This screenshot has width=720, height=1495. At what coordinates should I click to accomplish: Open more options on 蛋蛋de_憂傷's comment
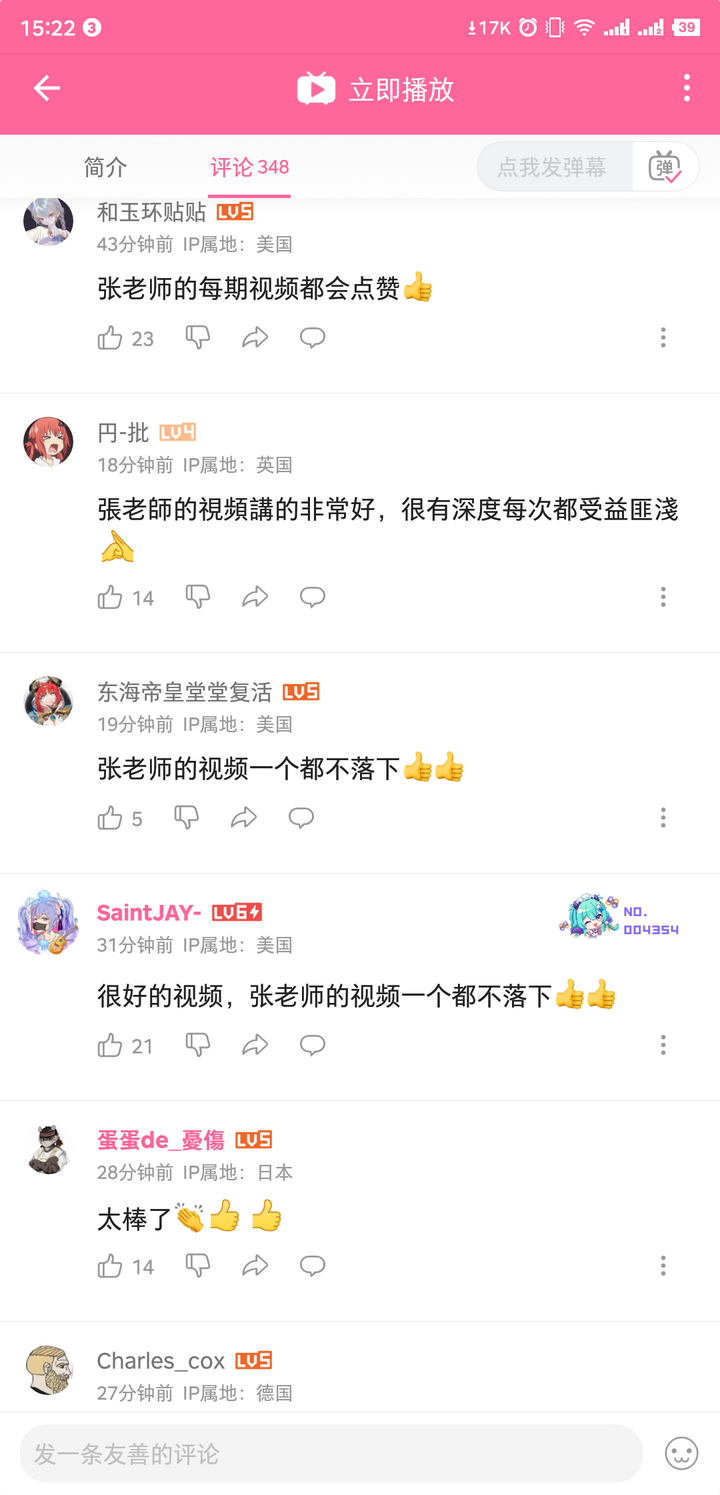662,1266
